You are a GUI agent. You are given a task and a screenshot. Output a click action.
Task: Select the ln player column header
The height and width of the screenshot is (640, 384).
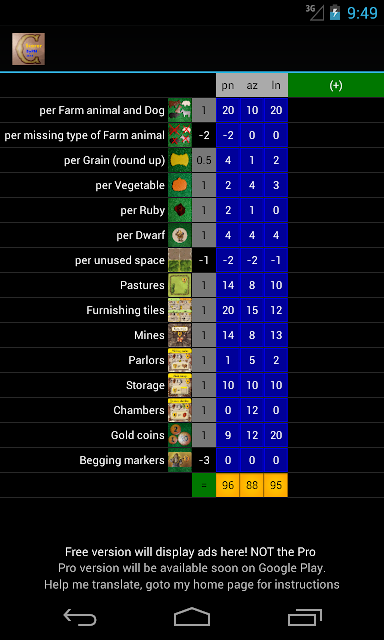tap(276, 85)
